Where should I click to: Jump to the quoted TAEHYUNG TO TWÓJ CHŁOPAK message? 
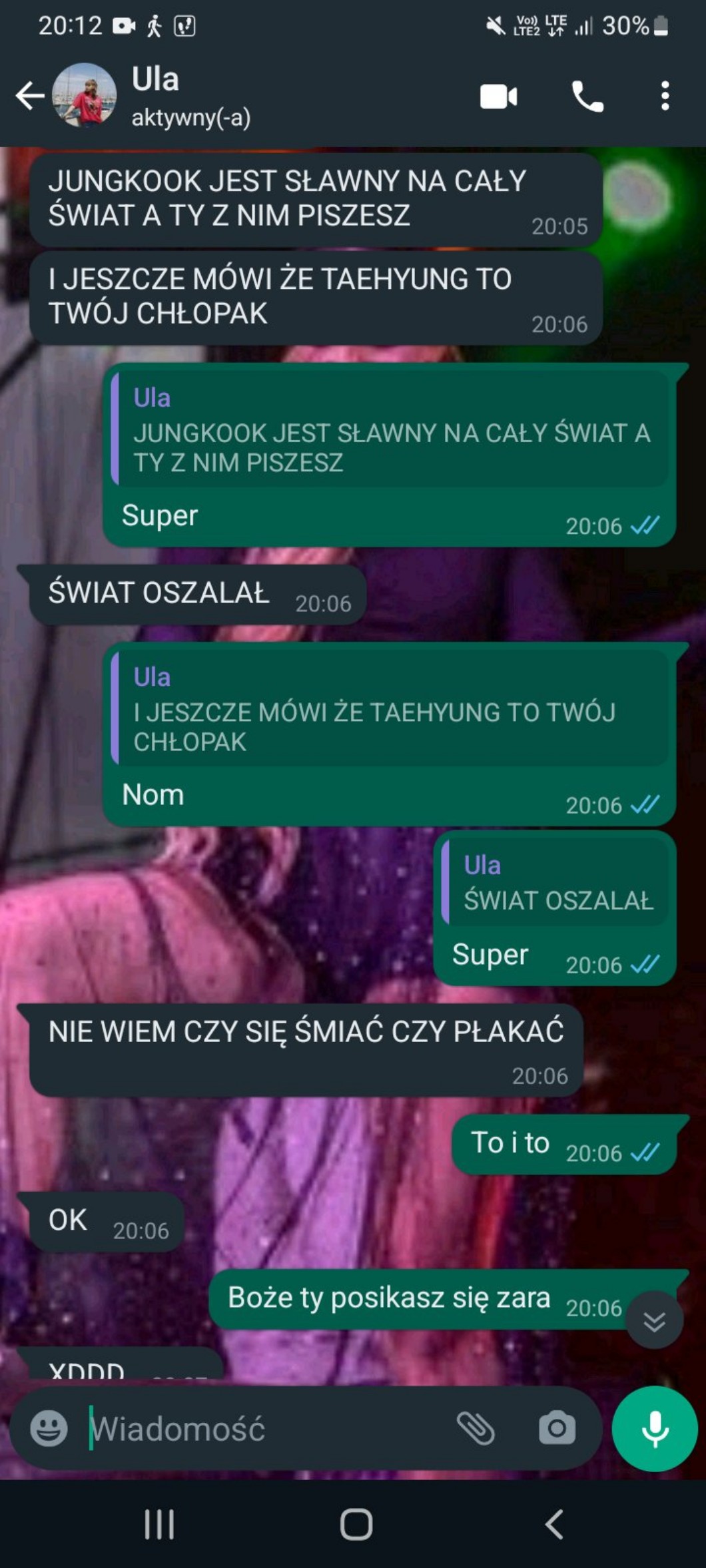pyautogui.click(x=392, y=710)
